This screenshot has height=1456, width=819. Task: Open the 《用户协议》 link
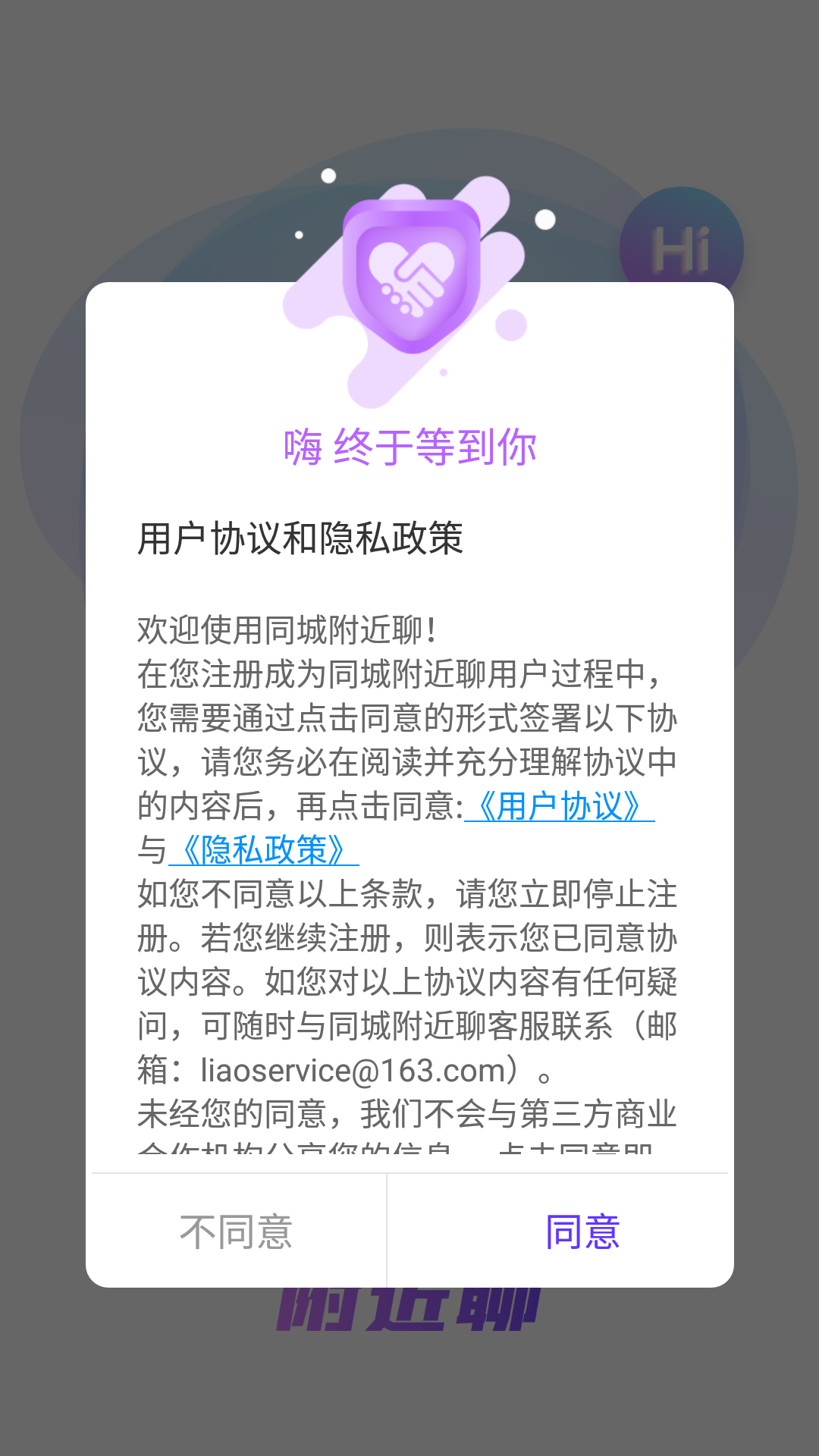560,806
